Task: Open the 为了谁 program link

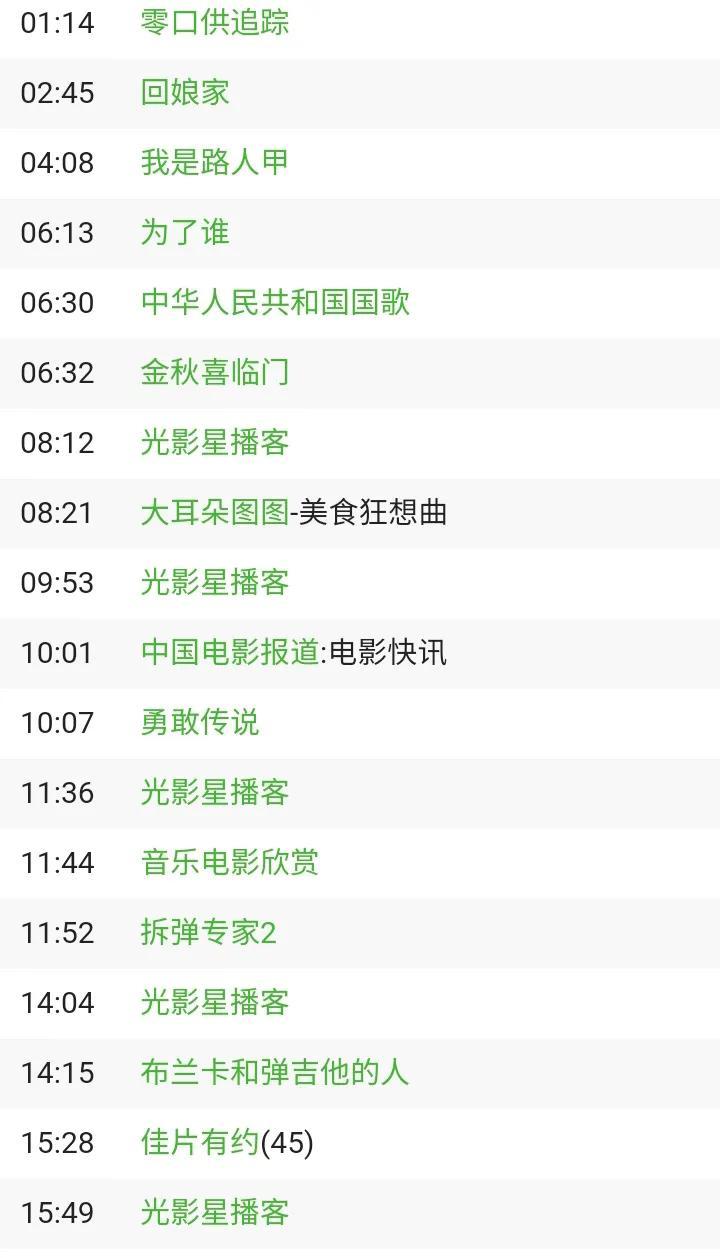Action: tap(185, 232)
